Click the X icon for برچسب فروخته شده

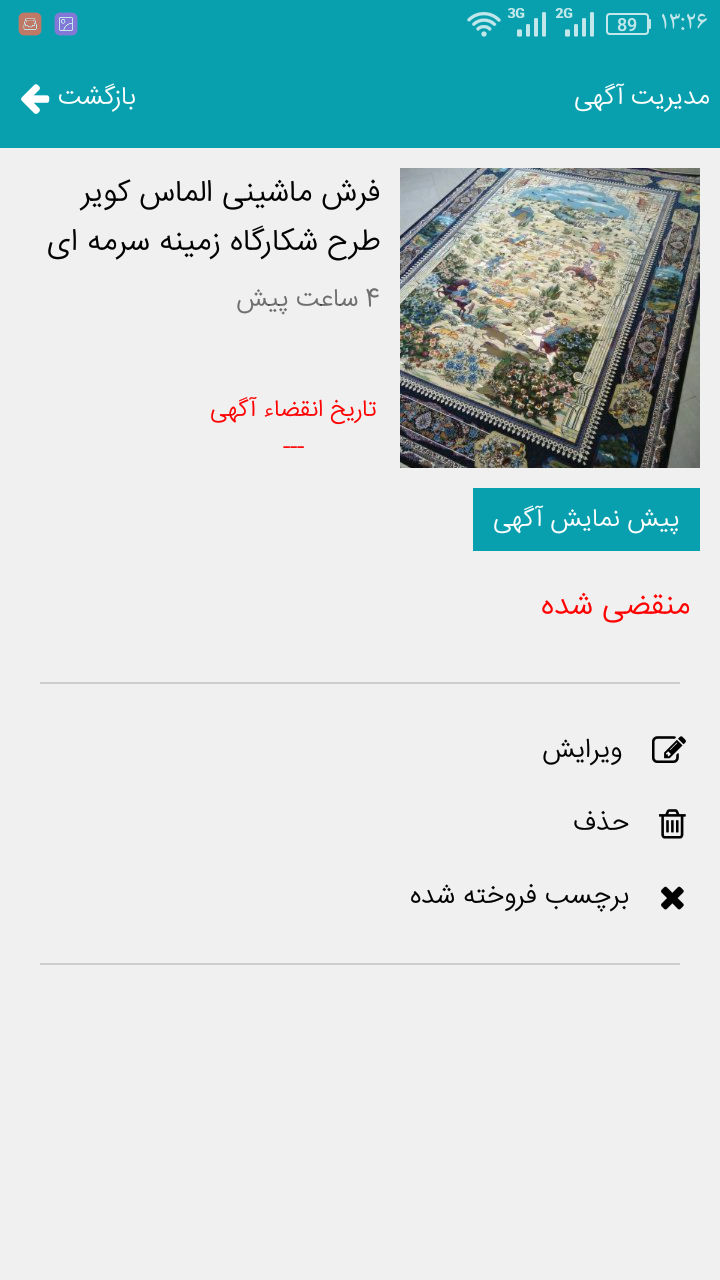click(672, 897)
